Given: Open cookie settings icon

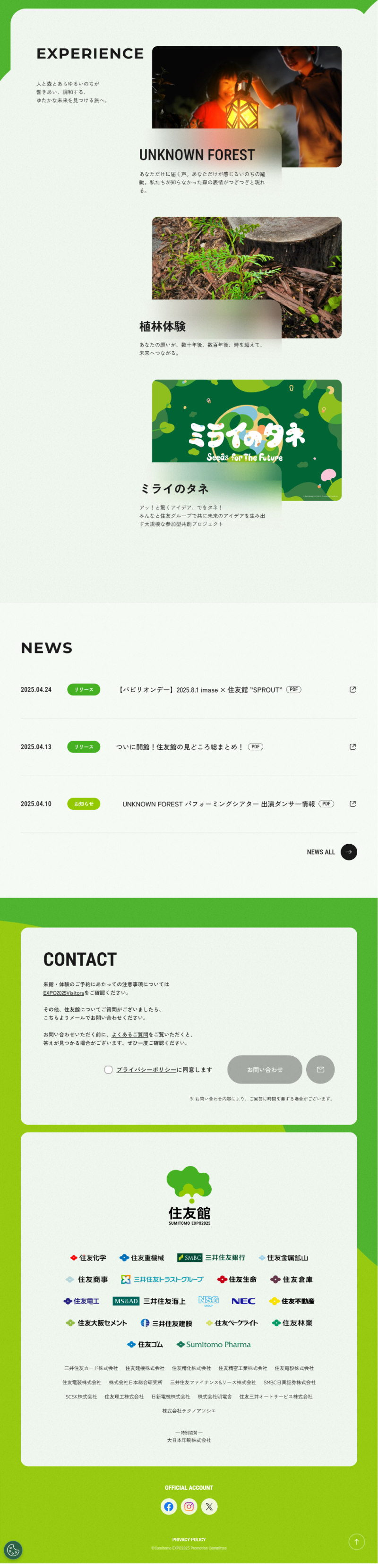Looking at the screenshot, I should [13, 1550].
